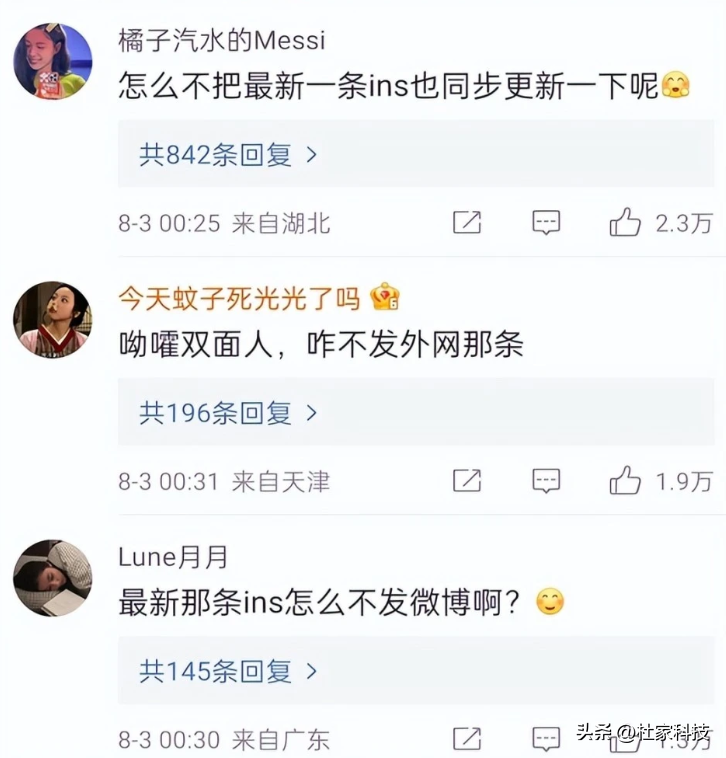Repost Lune月月's comment
The height and width of the screenshot is (758, 726).
(x=467, y=740)
